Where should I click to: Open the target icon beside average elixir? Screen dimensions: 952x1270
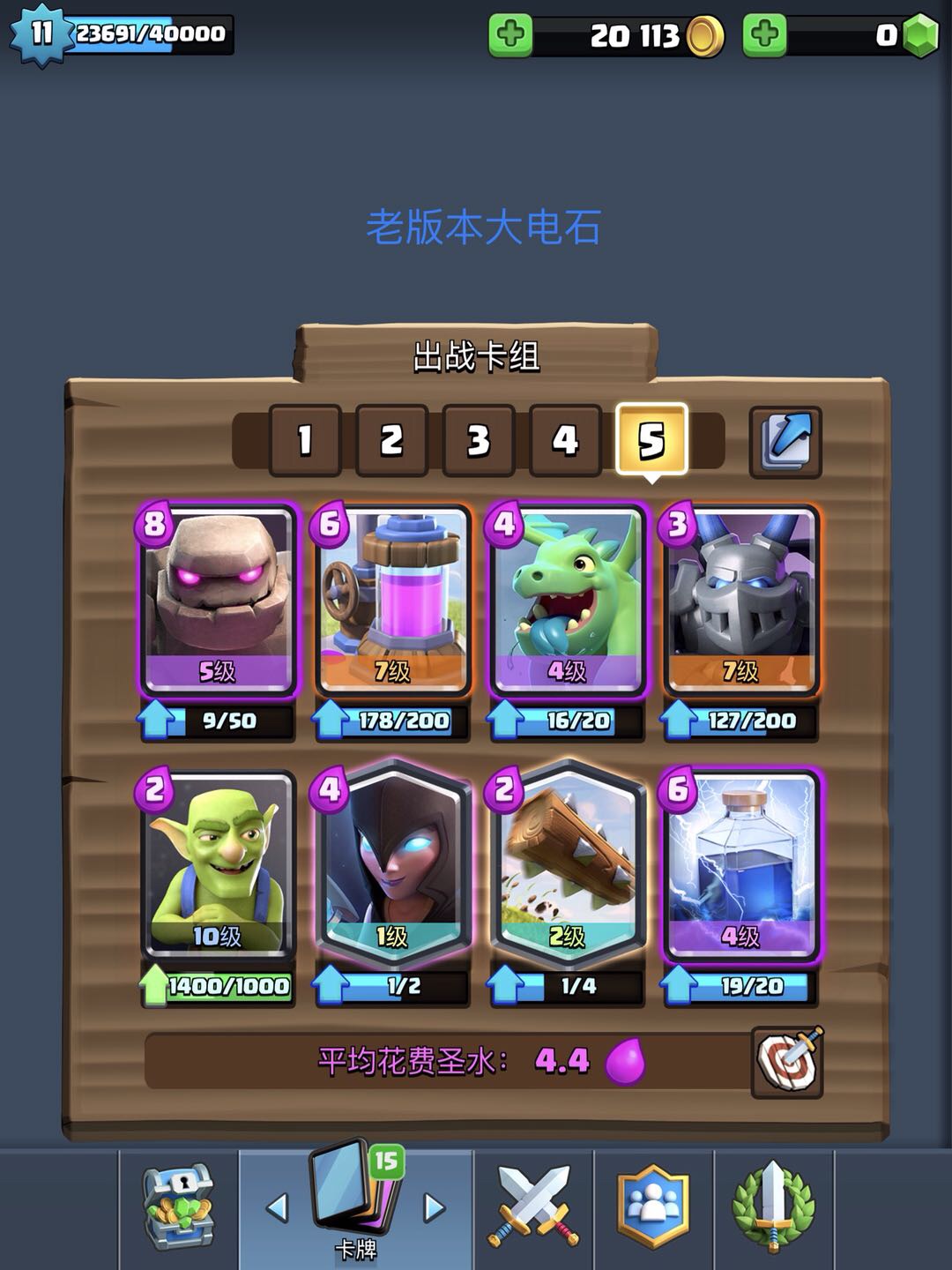(x=787, y=1062)
